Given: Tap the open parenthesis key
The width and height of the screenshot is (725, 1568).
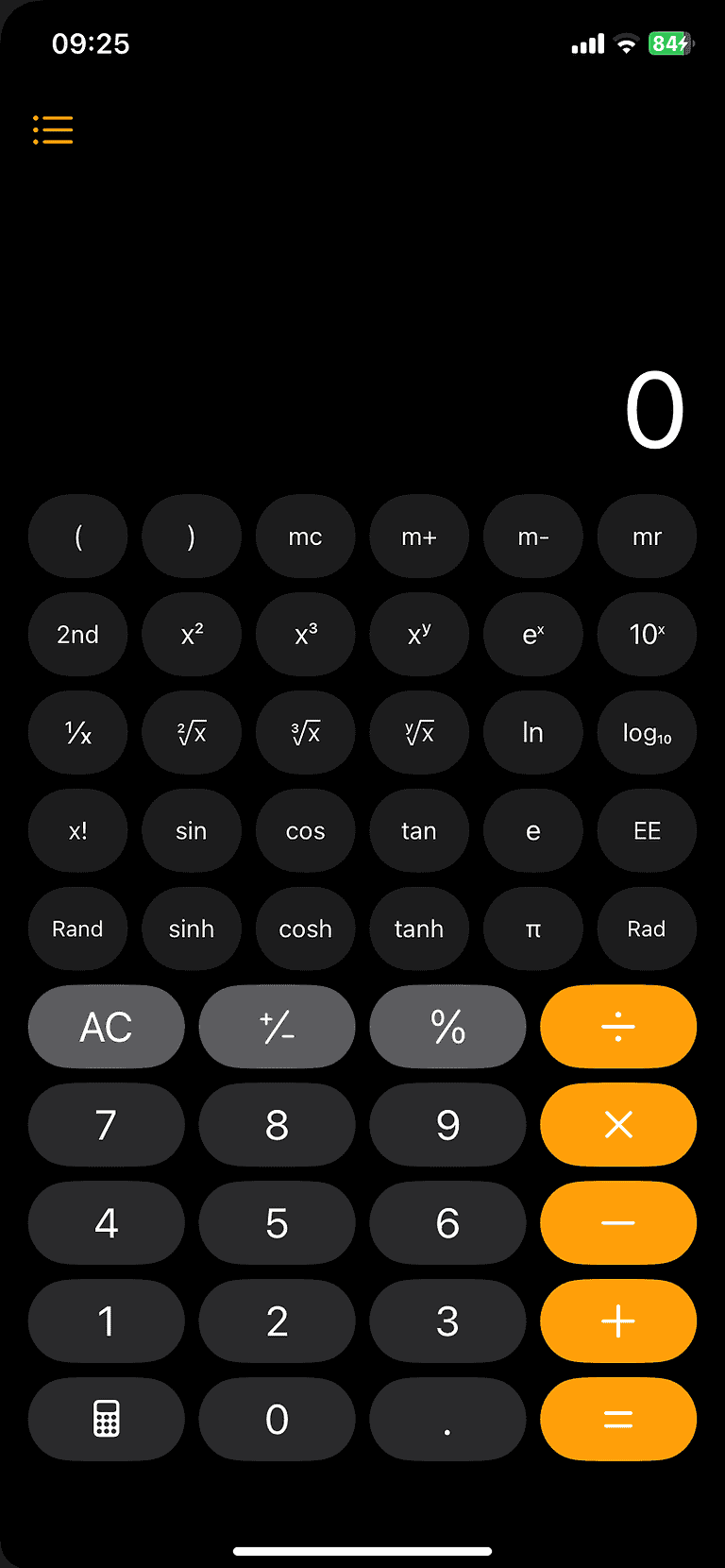Looking at the screenshot, I should pos(77,537).
